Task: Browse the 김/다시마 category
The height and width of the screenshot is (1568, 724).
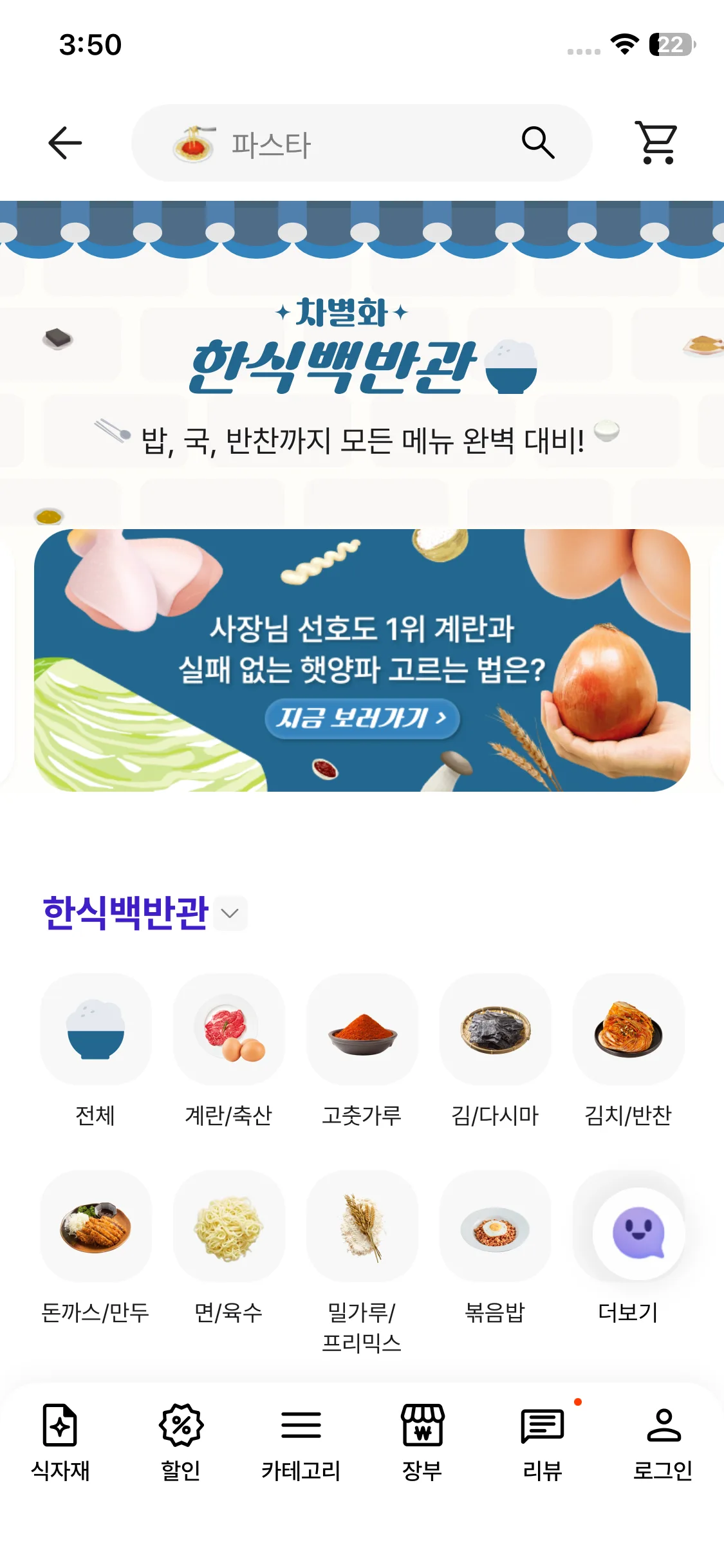Action: [495, 1030]
